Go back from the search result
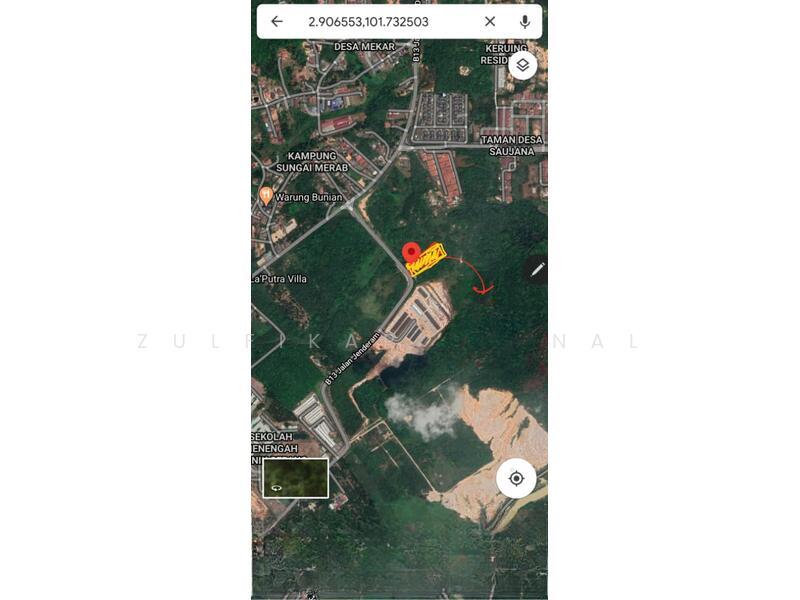The height and width of the screenshot is (600, 800). (x=277, y=21)
